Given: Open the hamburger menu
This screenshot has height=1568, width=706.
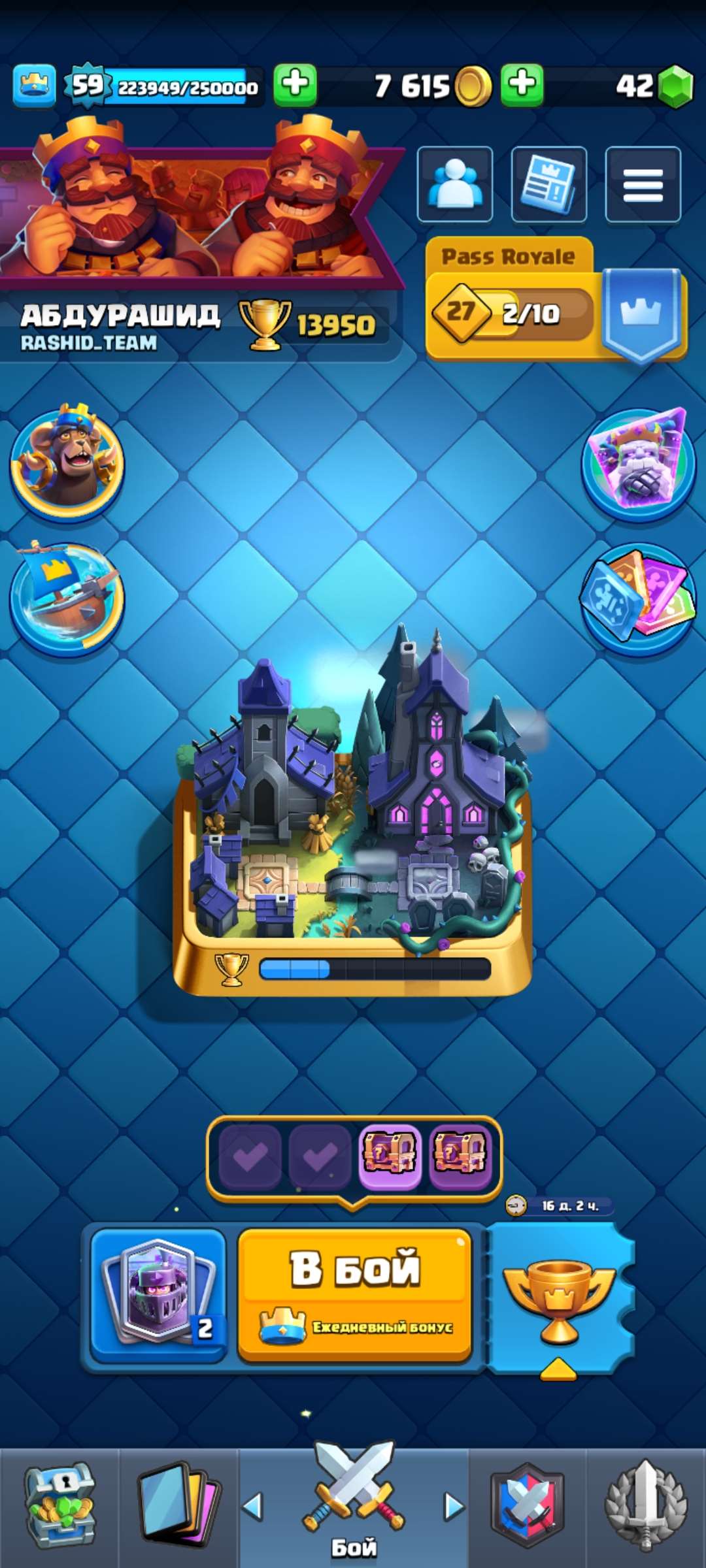Looking at the screenshot, I should [643, 184].
